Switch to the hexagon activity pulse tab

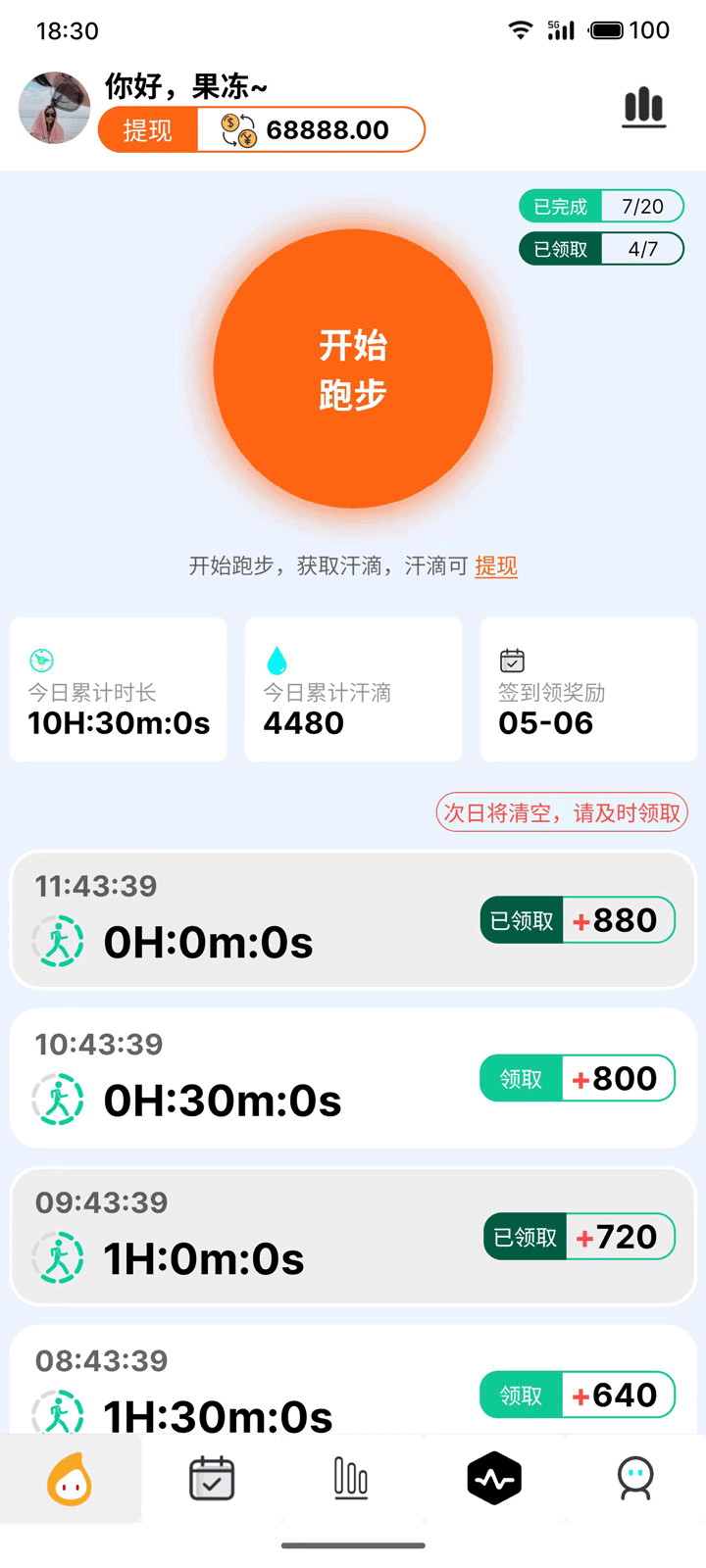tap(494, 1478)
